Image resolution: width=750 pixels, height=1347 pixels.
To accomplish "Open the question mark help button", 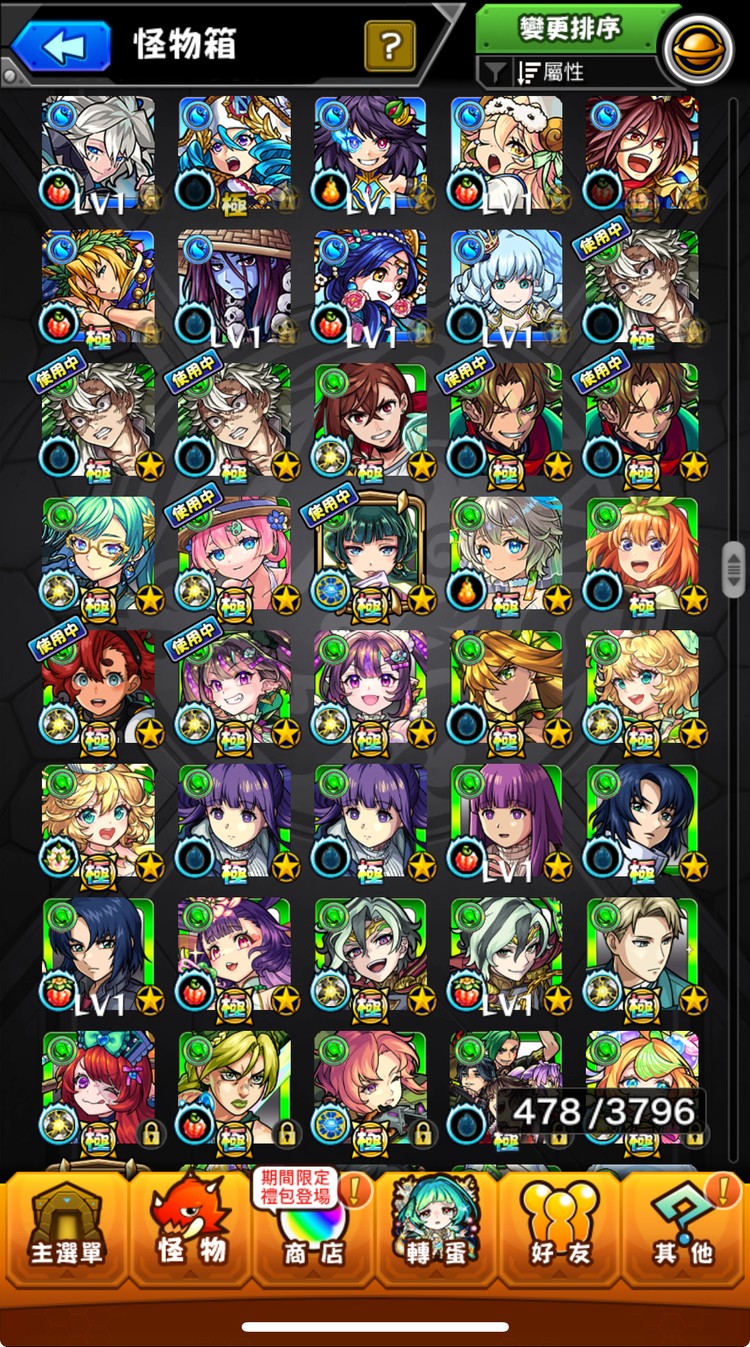I will (390, 45).
